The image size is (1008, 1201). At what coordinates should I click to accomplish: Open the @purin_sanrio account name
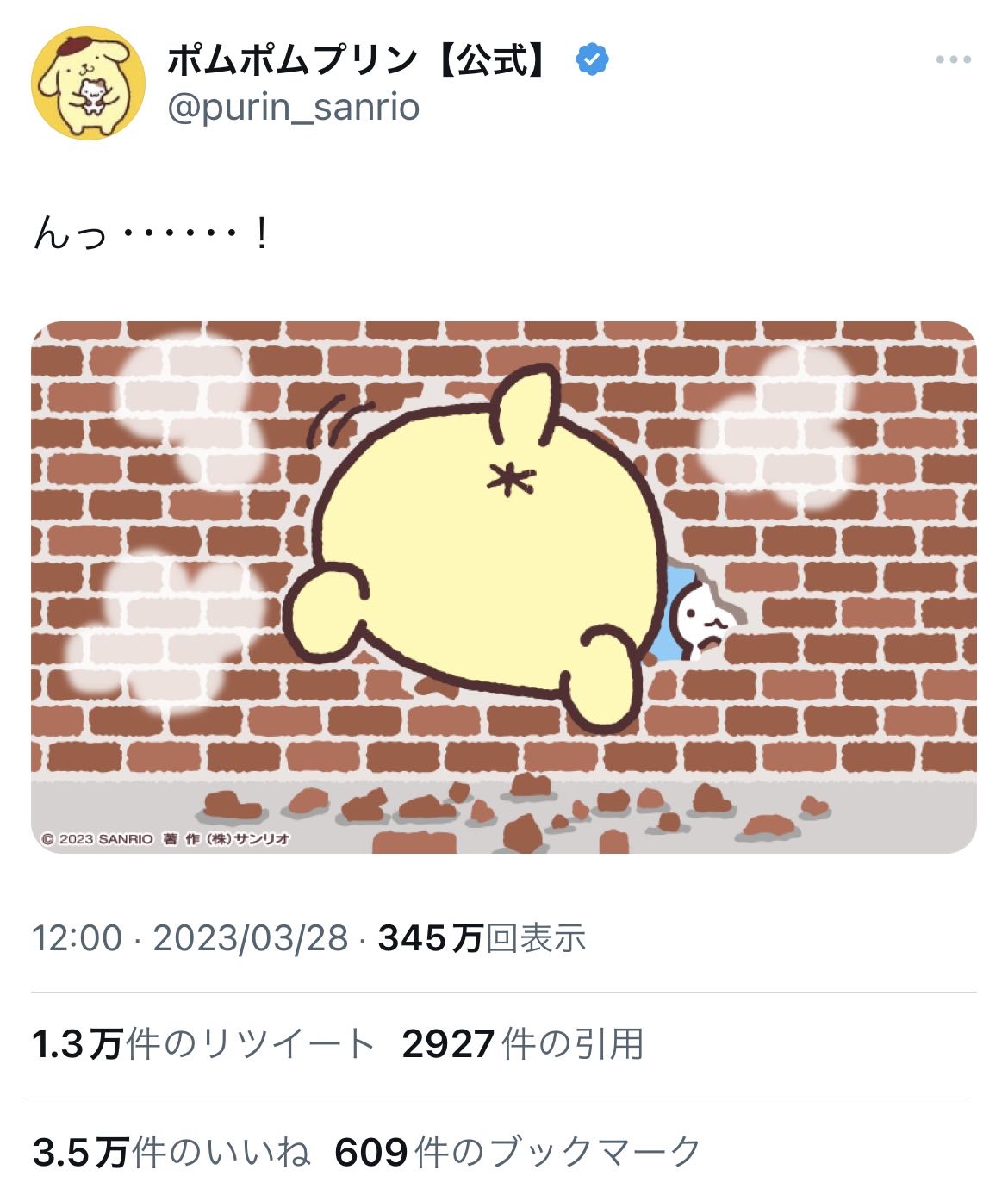[293, 107]
